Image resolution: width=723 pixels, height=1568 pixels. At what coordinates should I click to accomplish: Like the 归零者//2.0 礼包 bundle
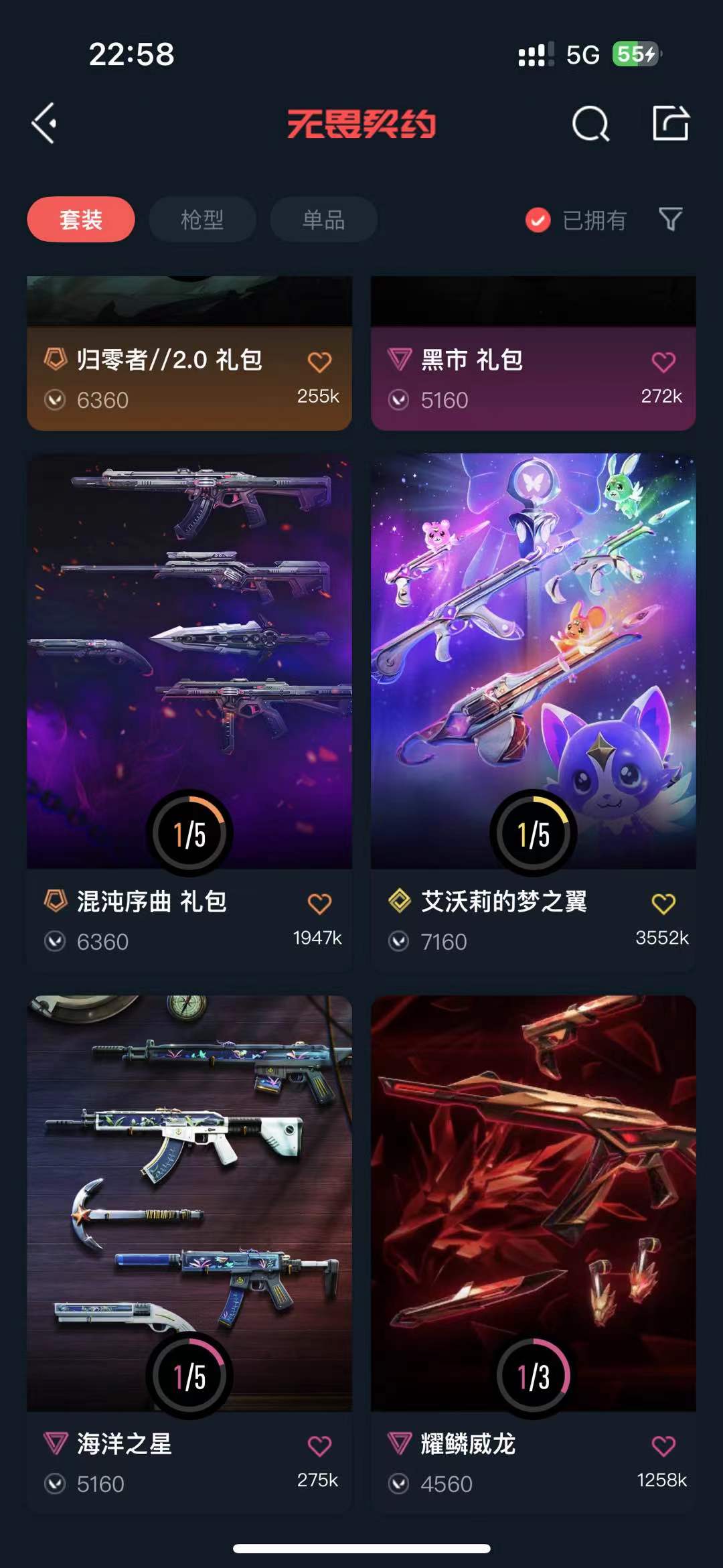click(x=319, y=362)
